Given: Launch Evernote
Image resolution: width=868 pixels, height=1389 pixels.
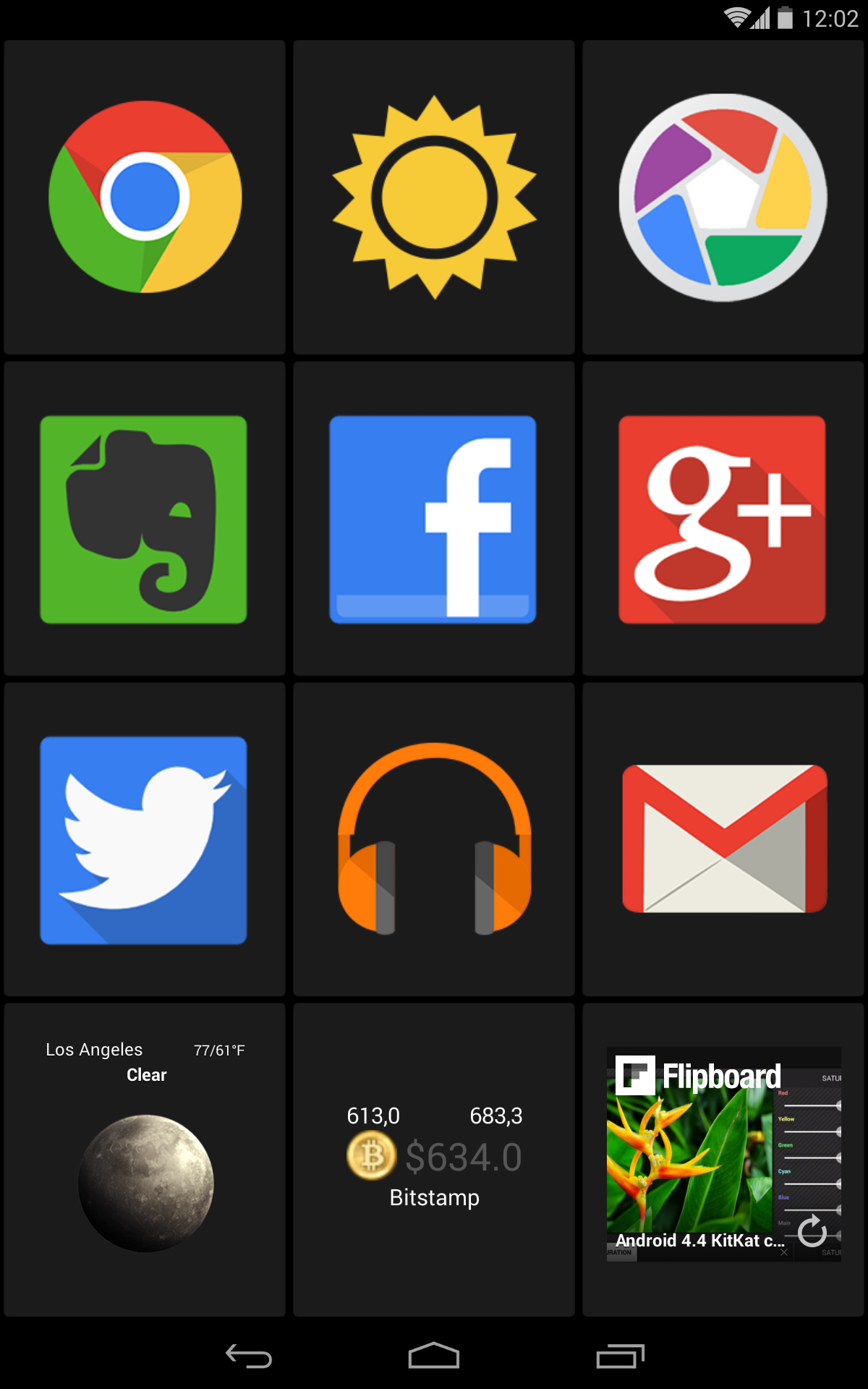Looking at the screenshot, I should 143,519.
